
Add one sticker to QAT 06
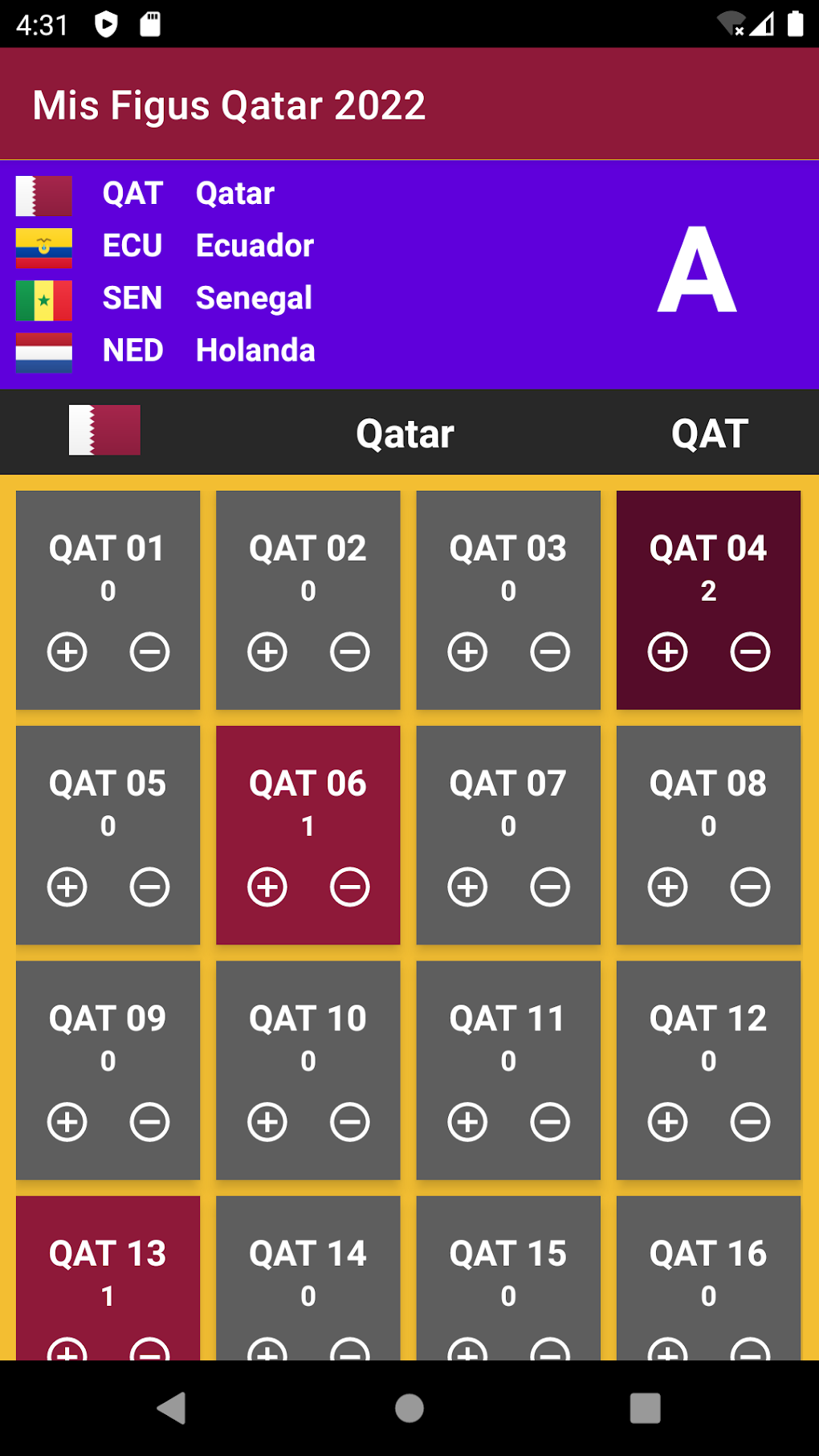[268, 887]
